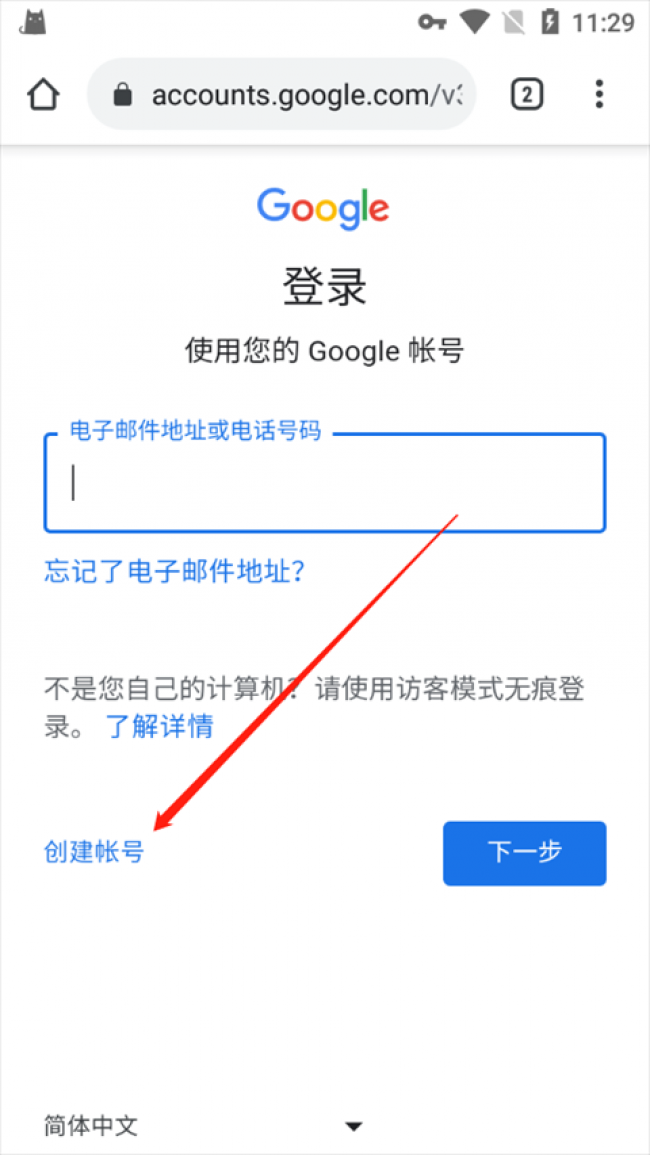Tap the accounts.google.com address bar

282,94
